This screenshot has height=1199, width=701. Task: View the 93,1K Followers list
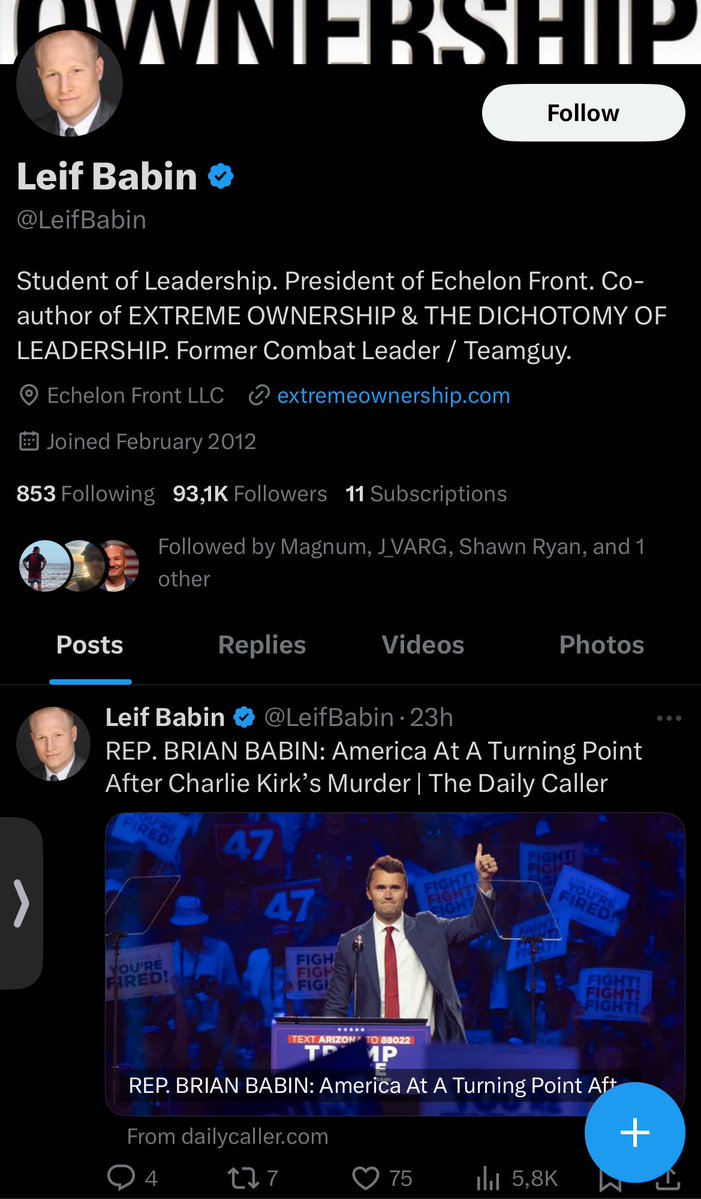point(249,493)
